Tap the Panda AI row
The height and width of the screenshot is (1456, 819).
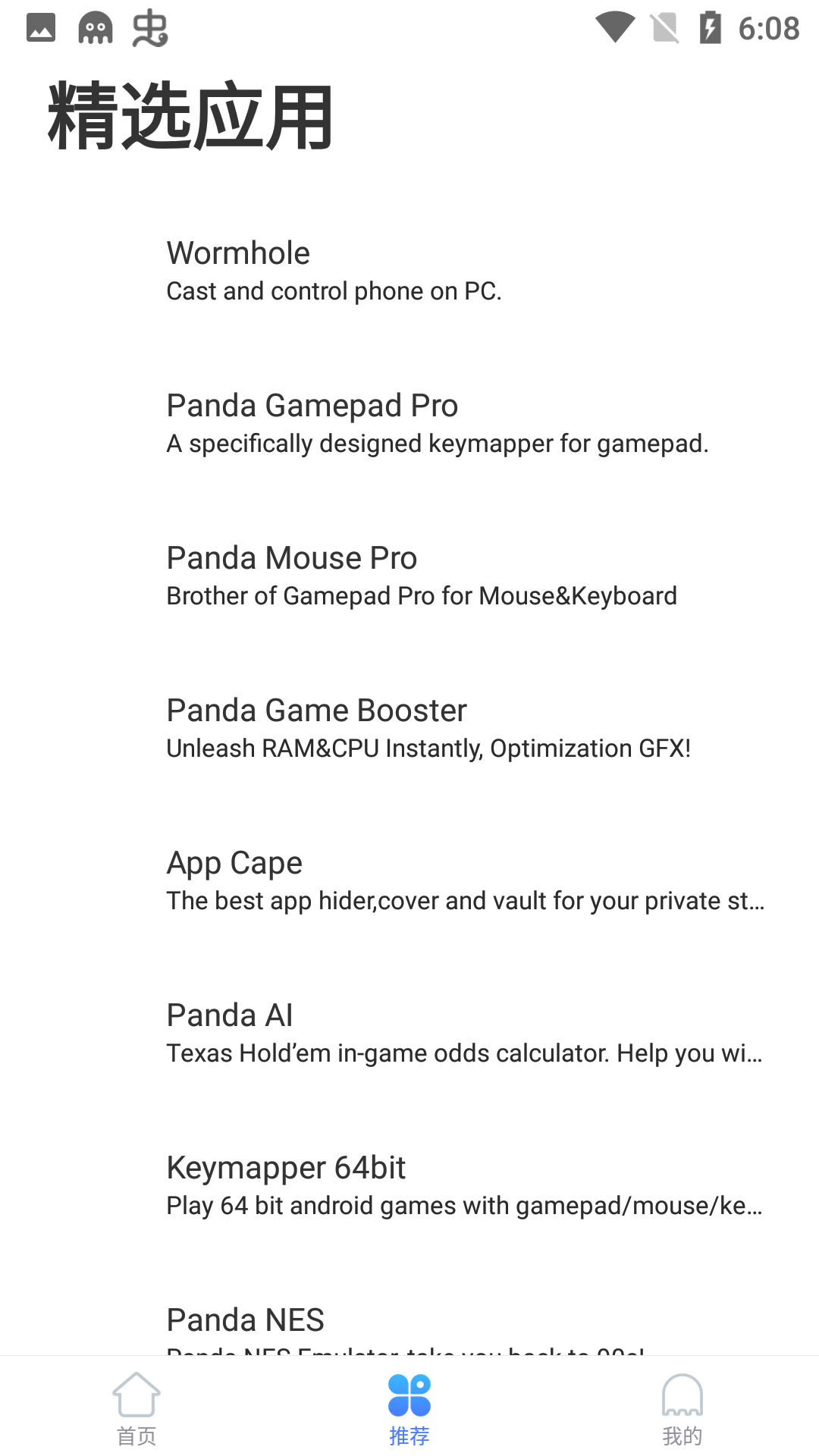tap(409, 1033)
